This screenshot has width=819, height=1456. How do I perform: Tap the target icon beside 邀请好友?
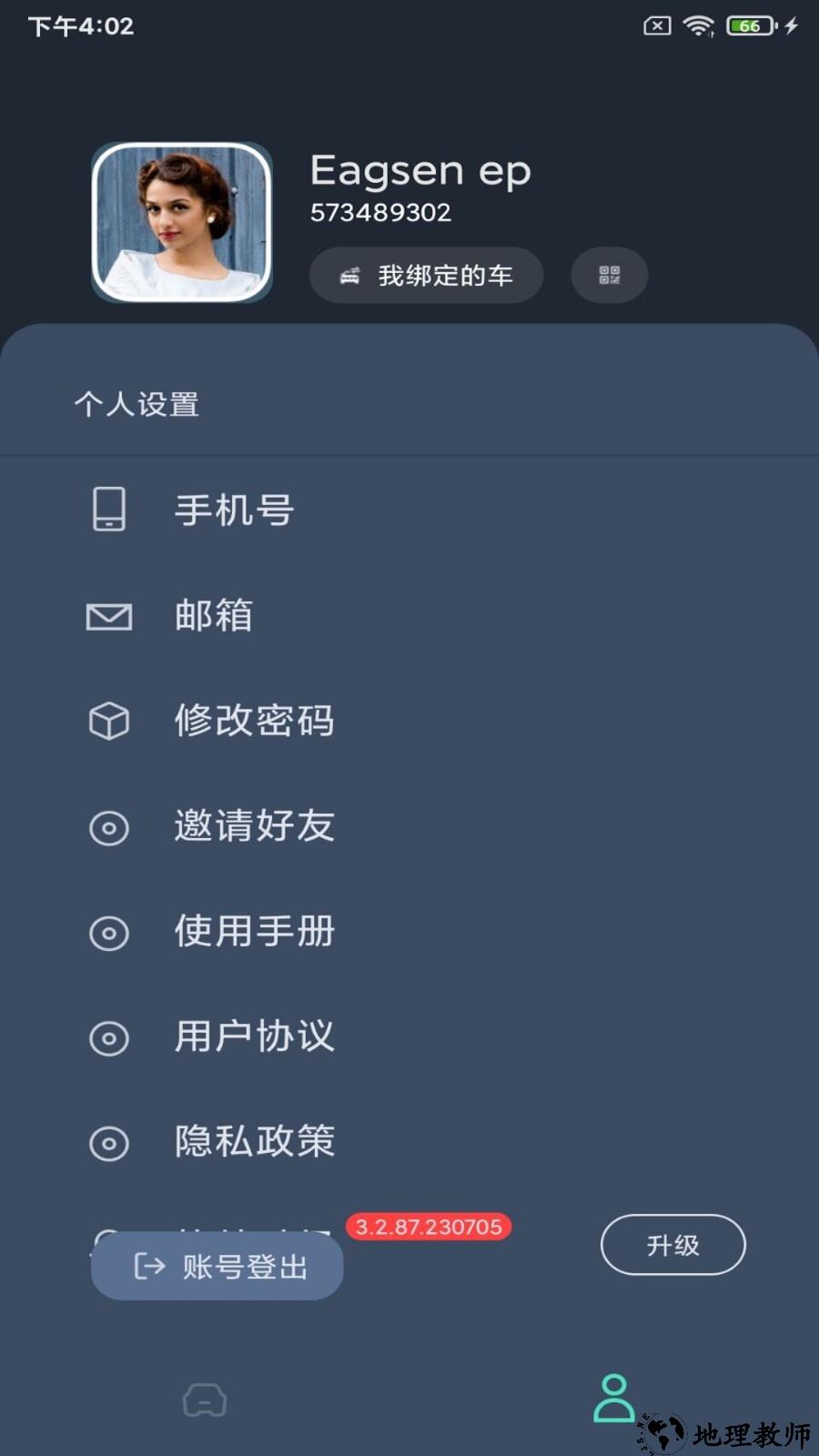(109, 828)
